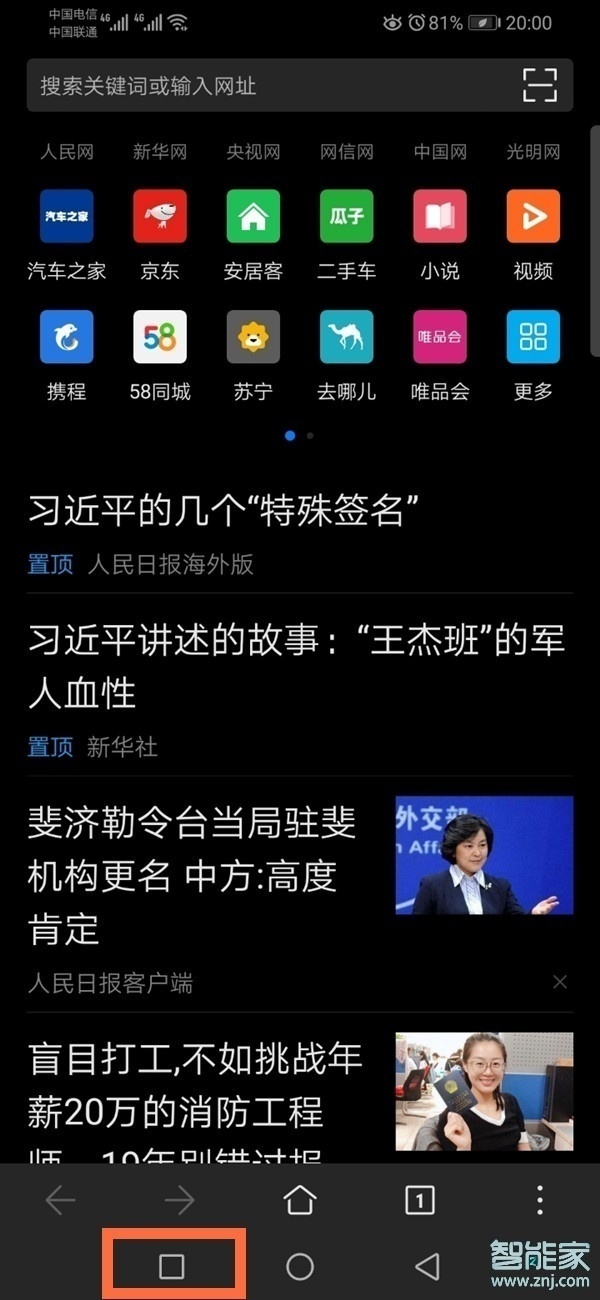The height and width of the screenshot is (1300, 600).
Task: Open the 光明网 link
Action: coord(533,152)
